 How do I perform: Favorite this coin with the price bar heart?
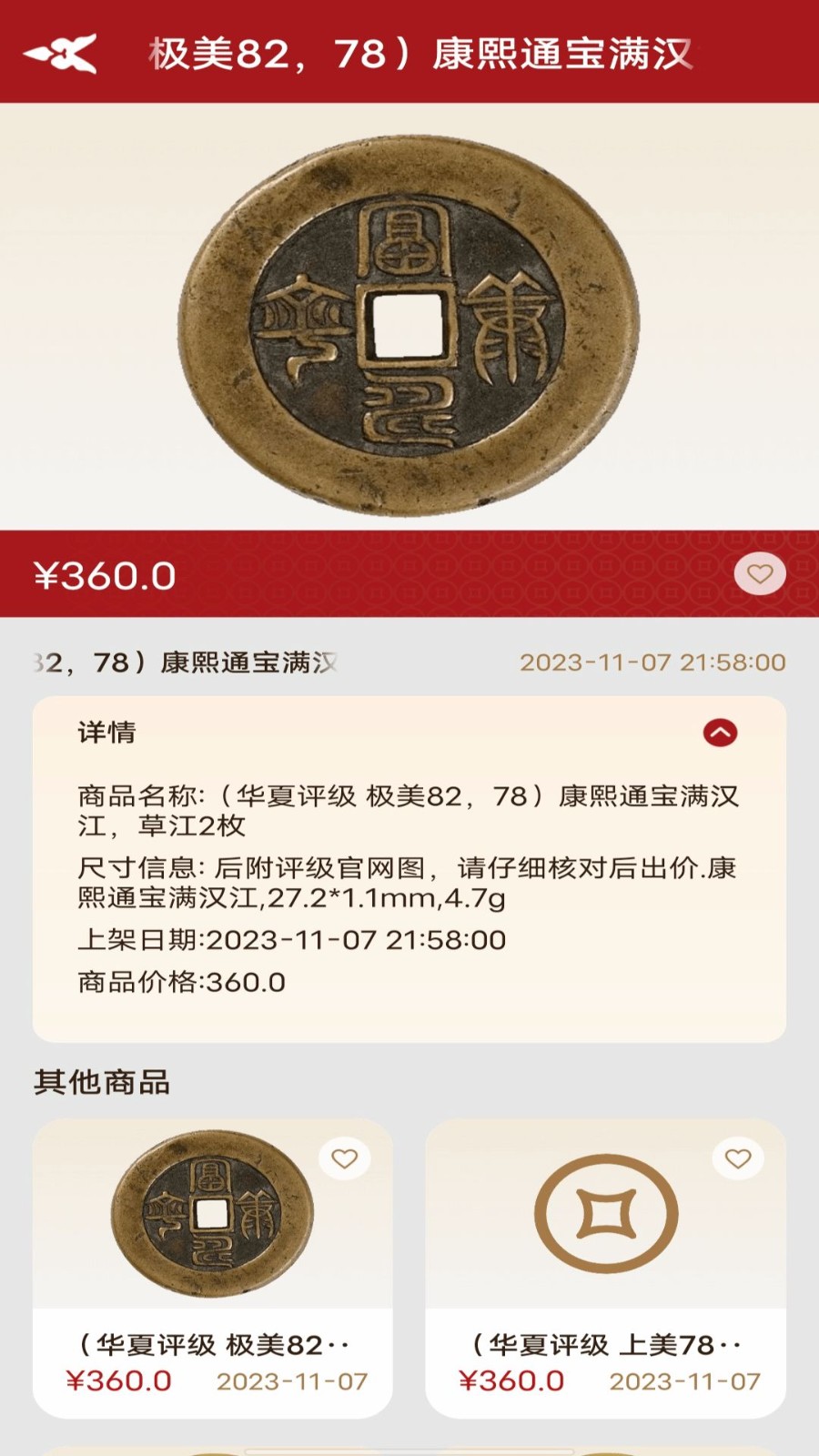coord(760,574)
